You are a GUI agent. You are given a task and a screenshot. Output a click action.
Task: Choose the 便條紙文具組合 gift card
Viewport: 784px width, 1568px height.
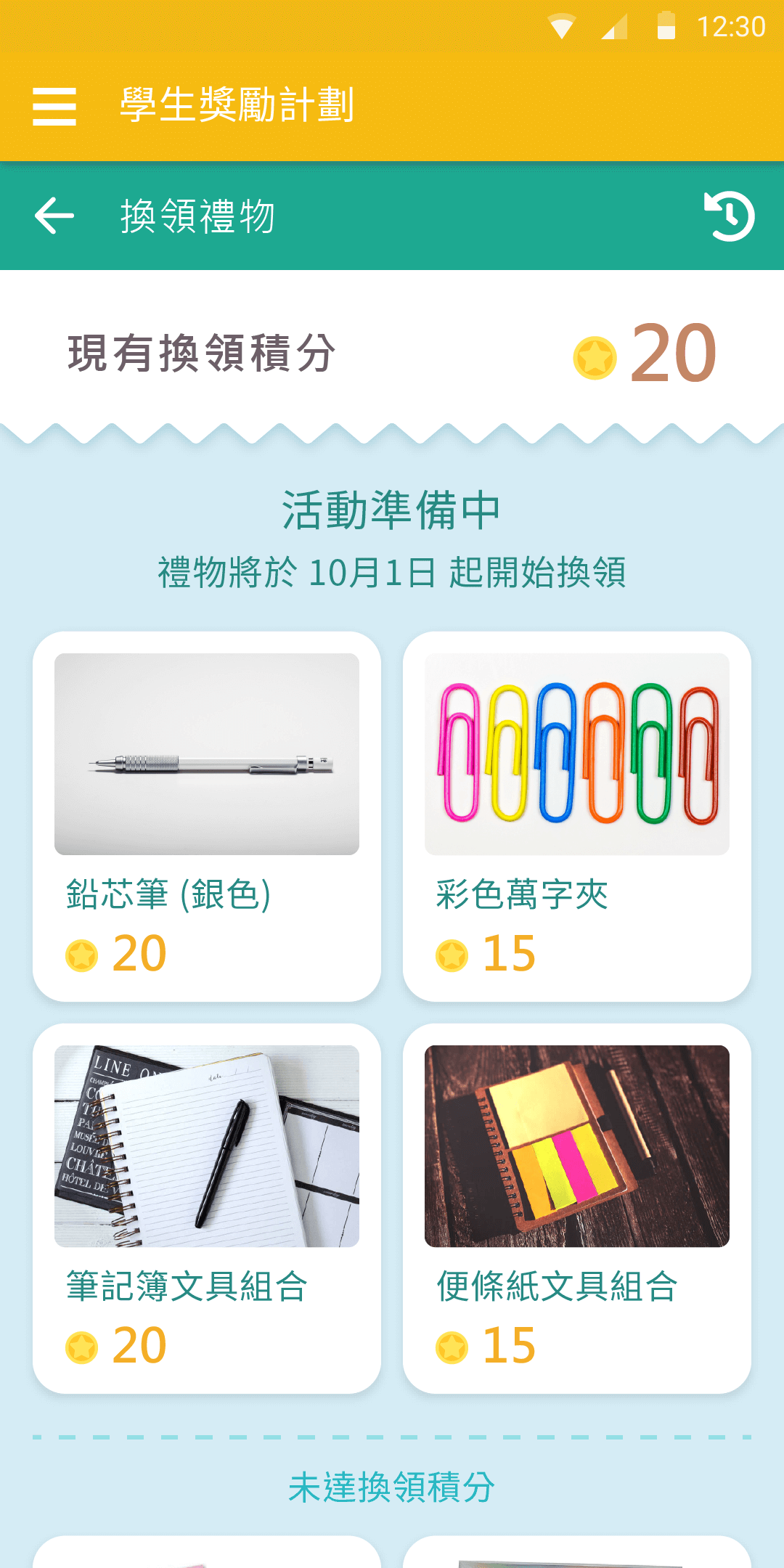(x=577, y=1209)
